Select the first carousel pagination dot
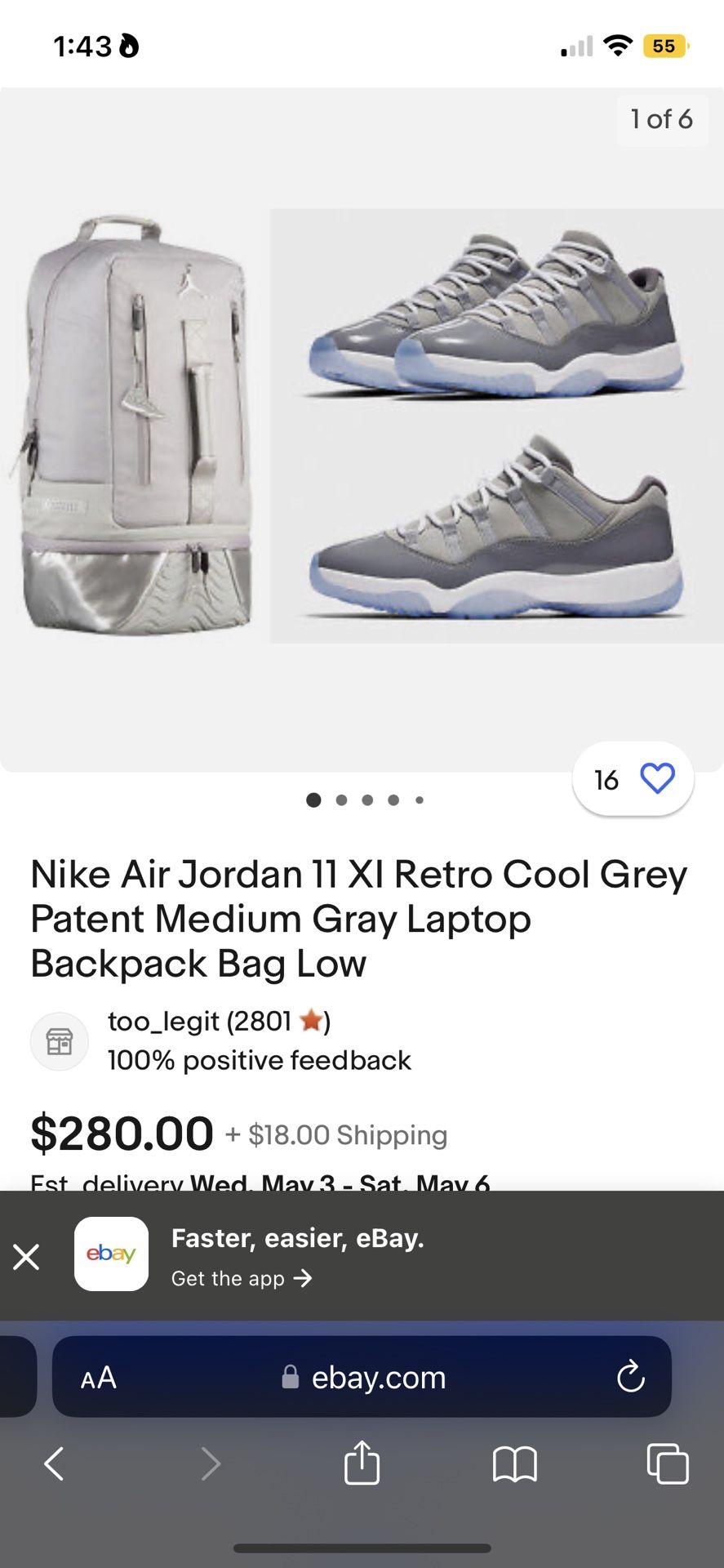Screen dimensions: 724x1568 tap(313, 800)
